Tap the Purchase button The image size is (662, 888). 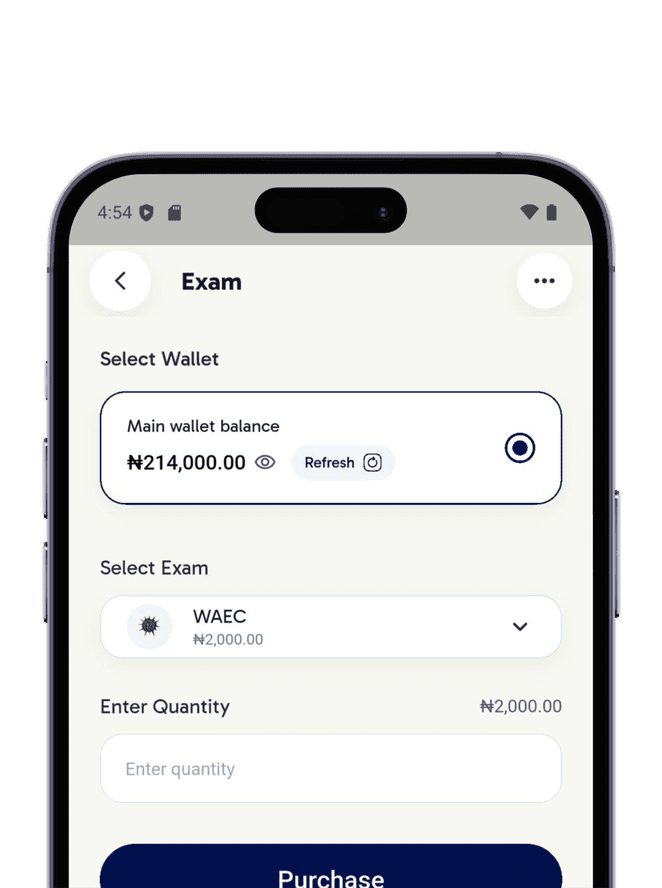tap(330, 870)
